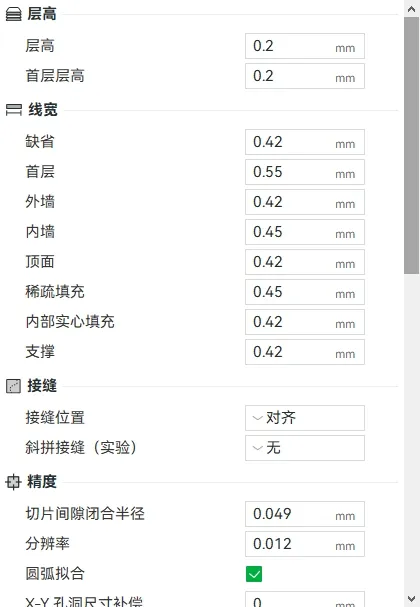Uncheck the 圆弧拟合 checkbox
The image size is (420, 607).
pos(254,574)
